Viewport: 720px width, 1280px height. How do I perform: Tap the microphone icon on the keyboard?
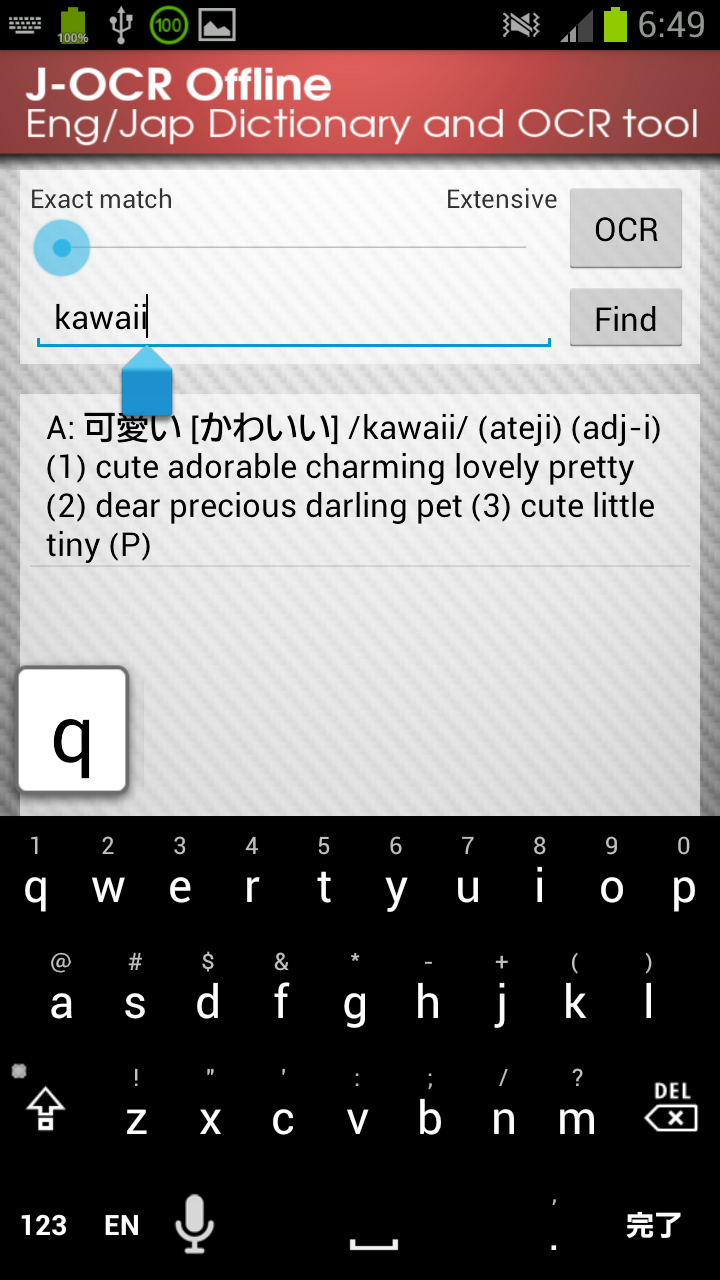click(x=194, y=1222)
